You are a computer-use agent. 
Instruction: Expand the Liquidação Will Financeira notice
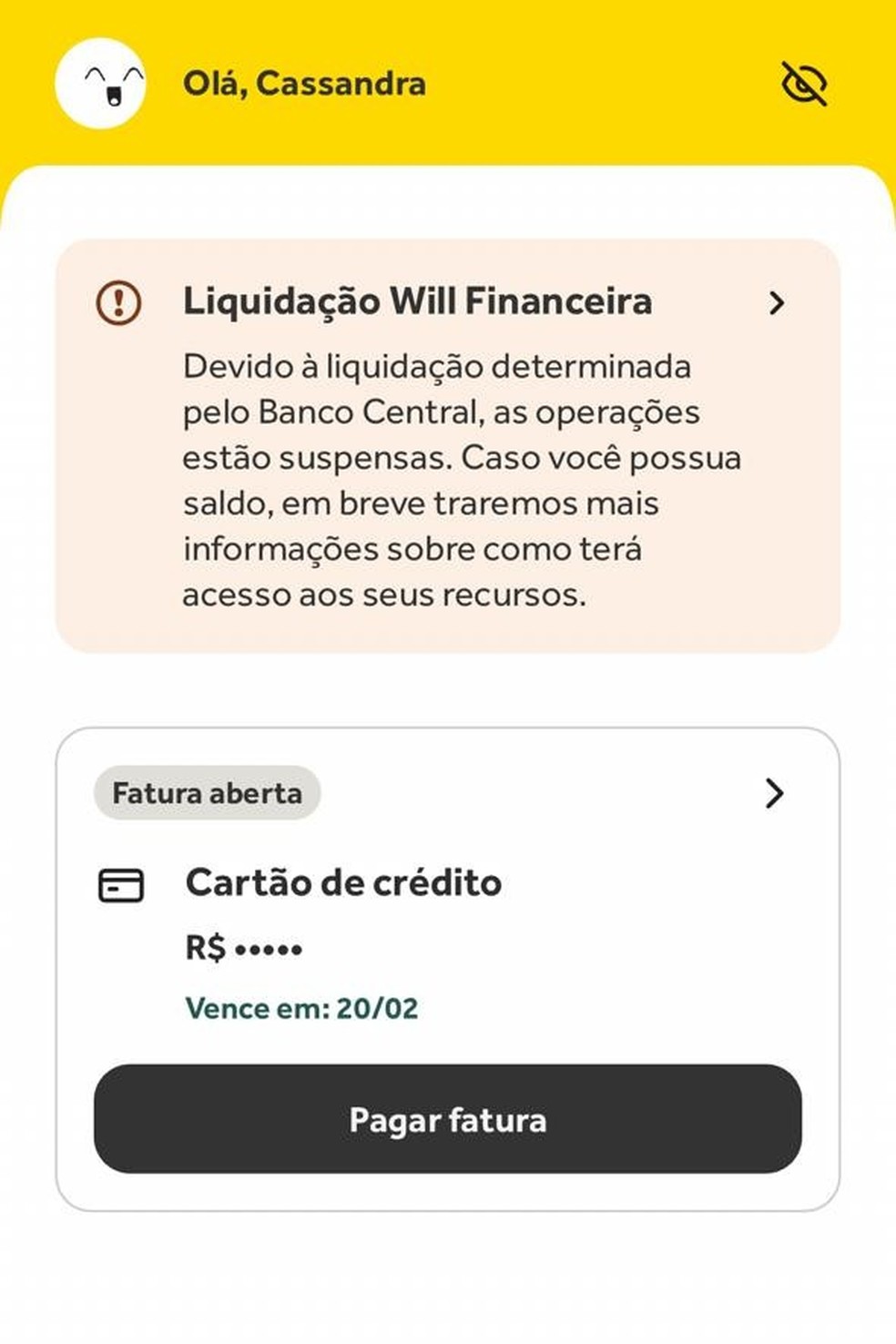tap(776, 303)
